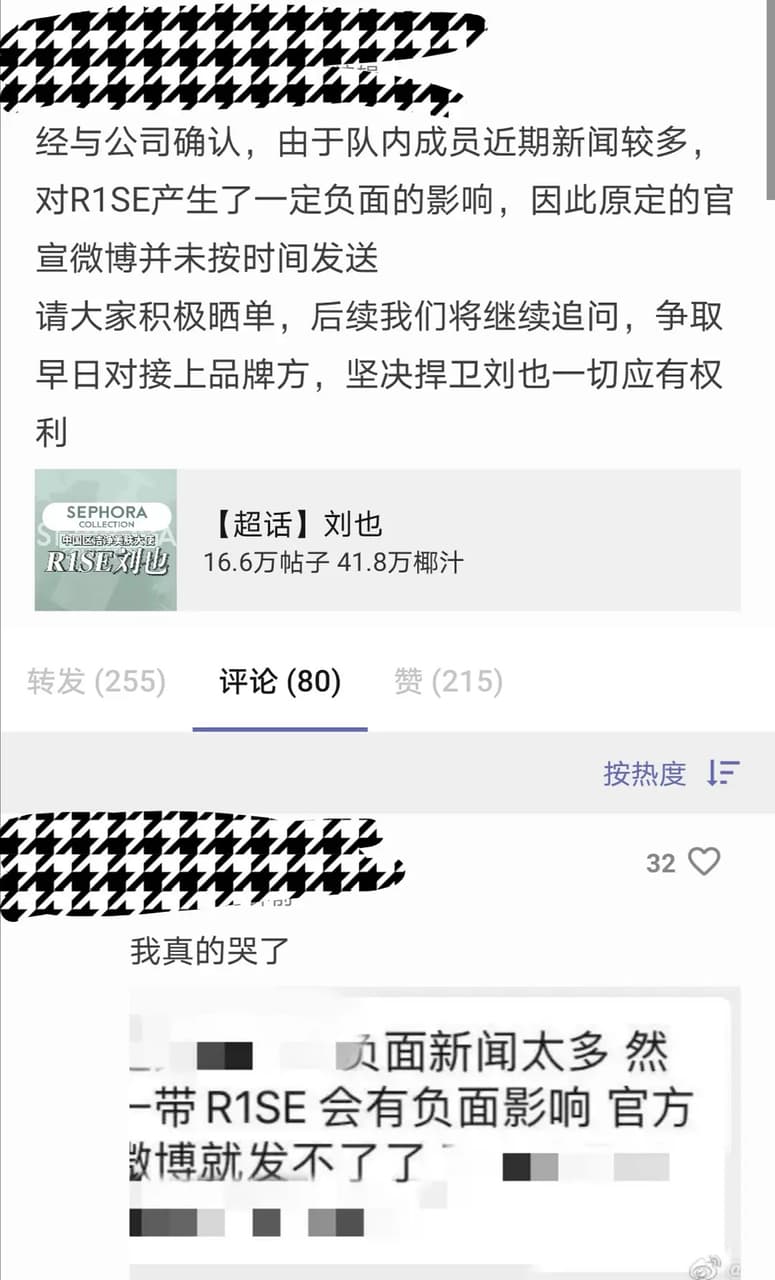This screenshot has width=775, height=1280.
Task: Open the 按热度 sort options
Action: click(644, 775)
